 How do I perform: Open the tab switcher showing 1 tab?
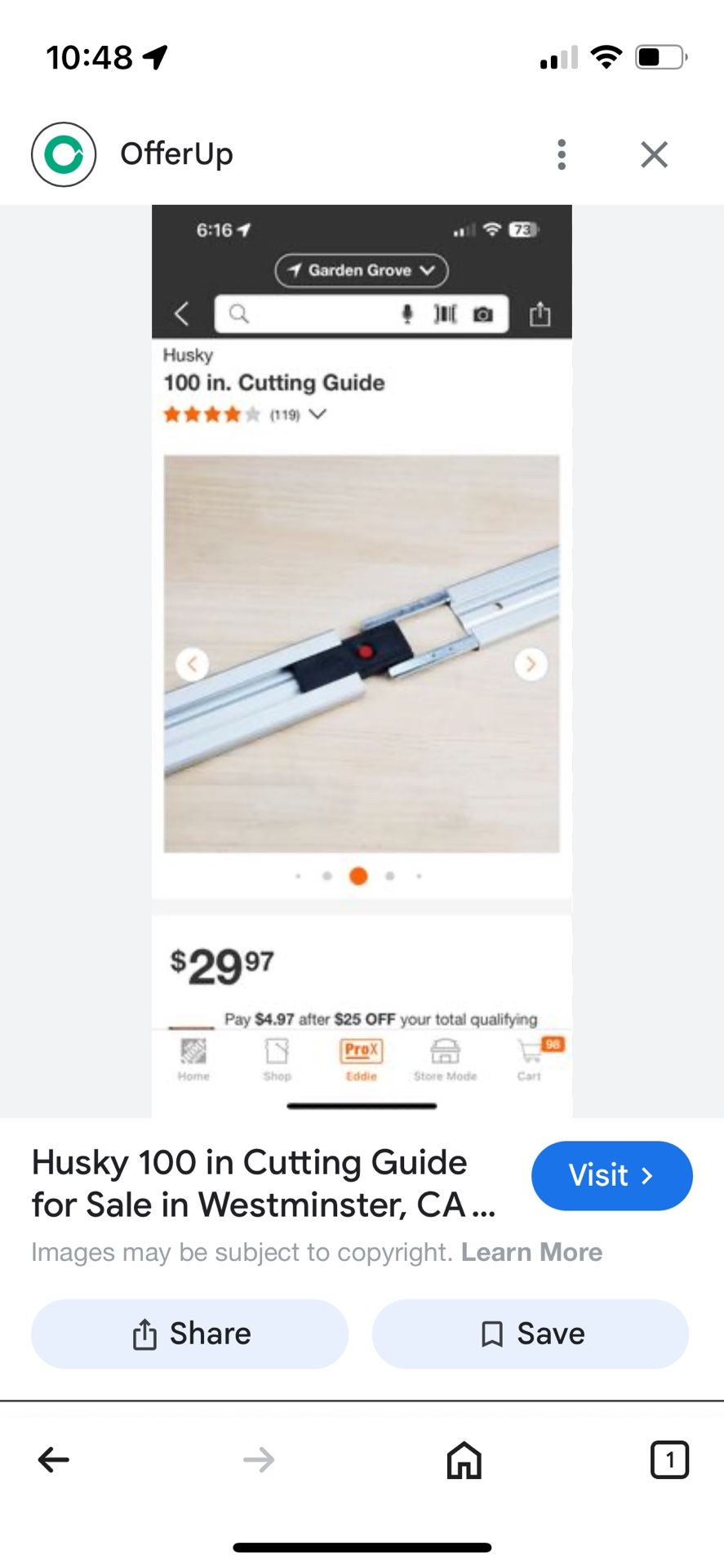coord(669,1459)
